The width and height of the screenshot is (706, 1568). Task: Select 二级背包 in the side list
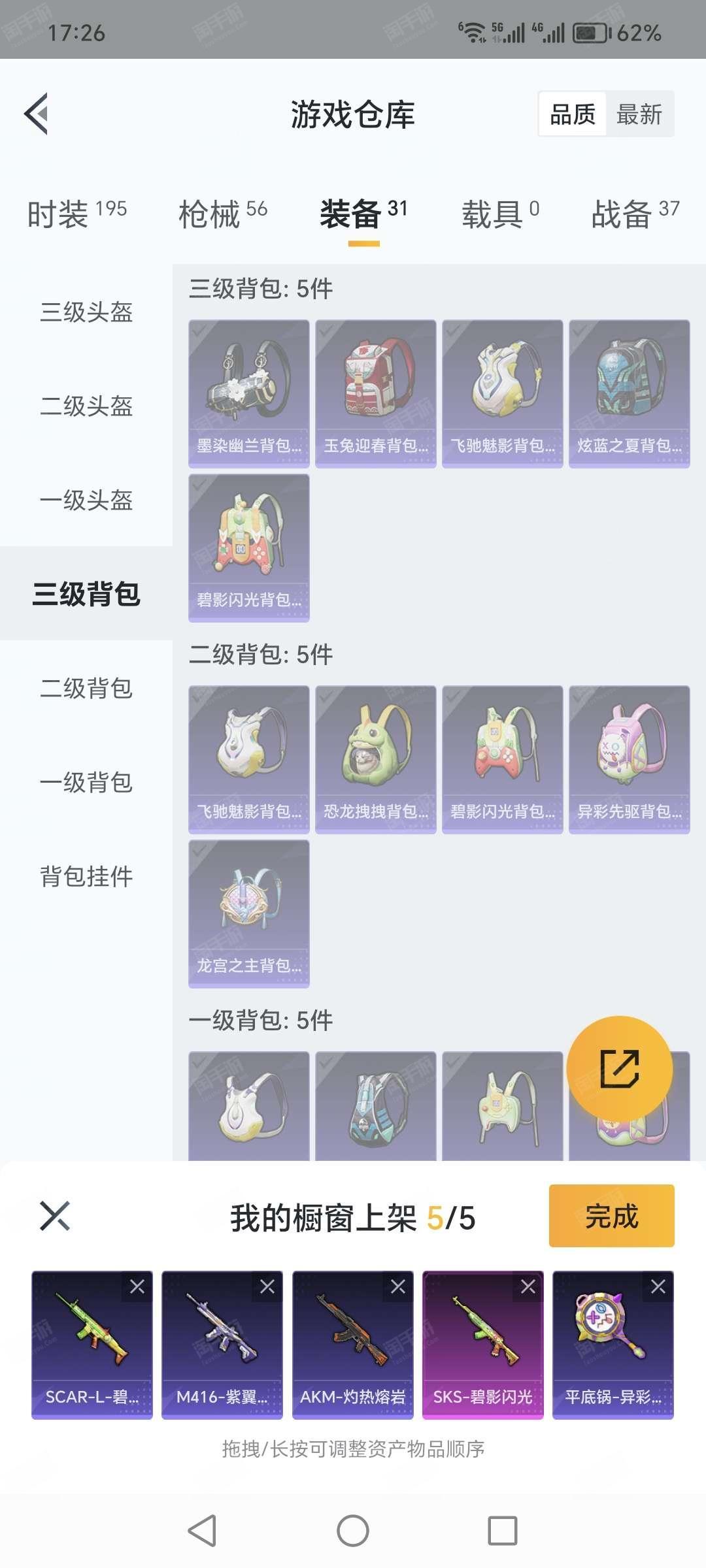pos(86,688)
